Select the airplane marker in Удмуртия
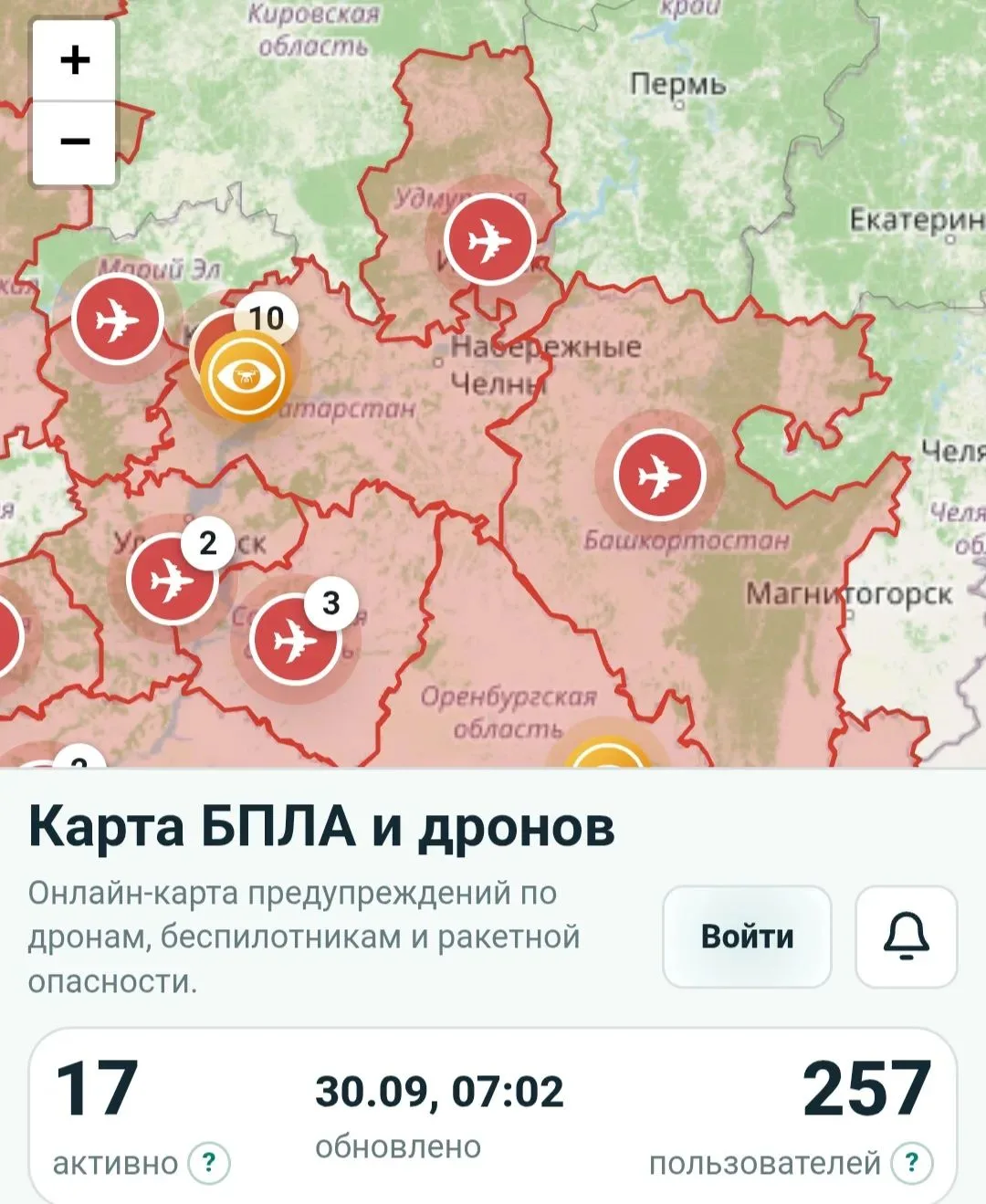The width and height of the screenshot is (986, 1204). point(490,240)
